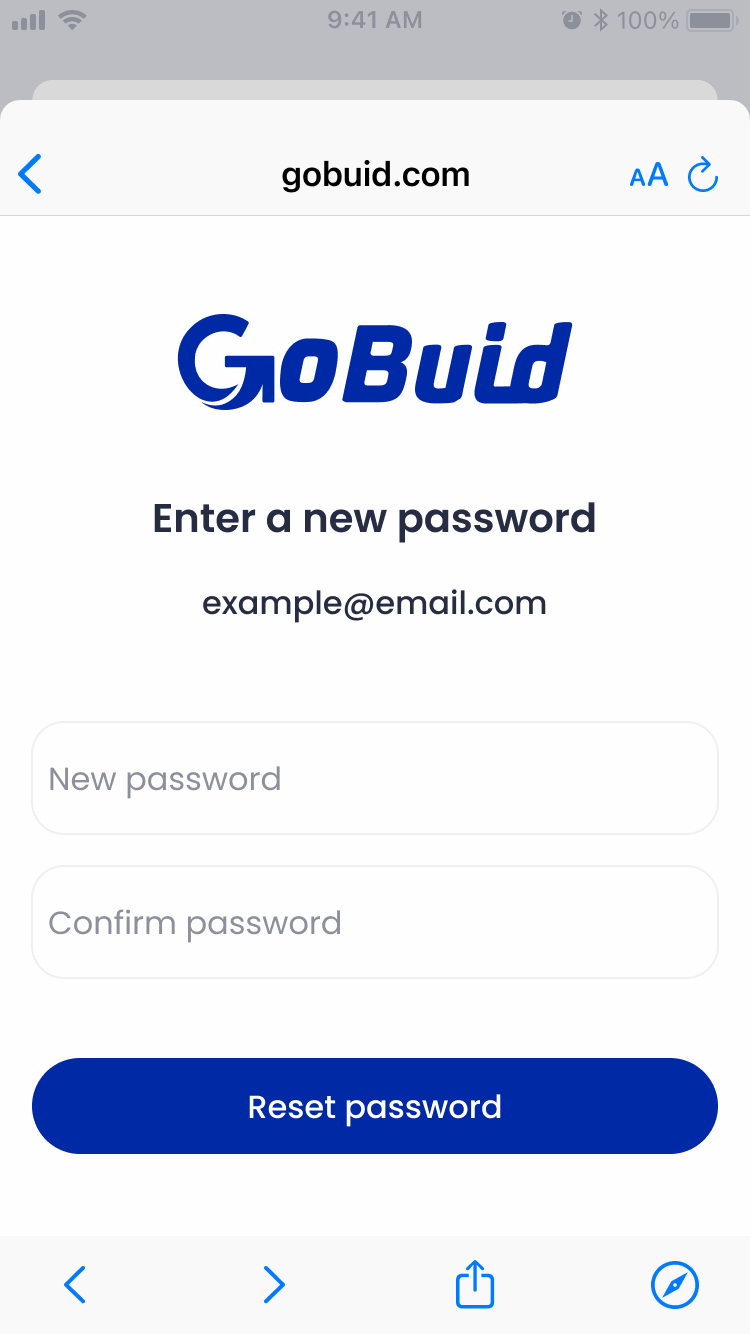Focus the Confirm password field
Viewport: 750px width, 1334px height.
[375, 922]
